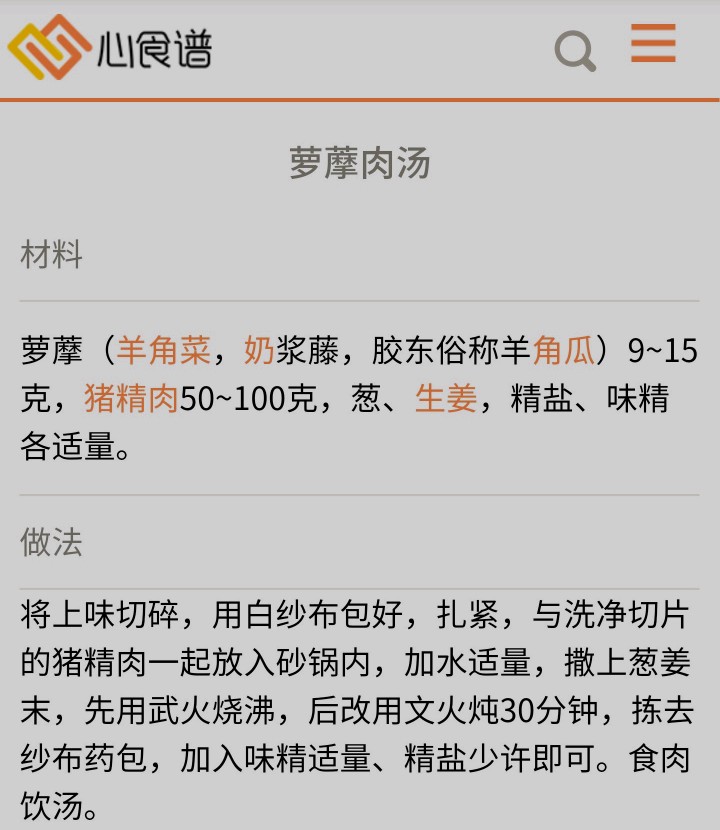Follow the 奶 ingredient link

click(x=259, y=350)
